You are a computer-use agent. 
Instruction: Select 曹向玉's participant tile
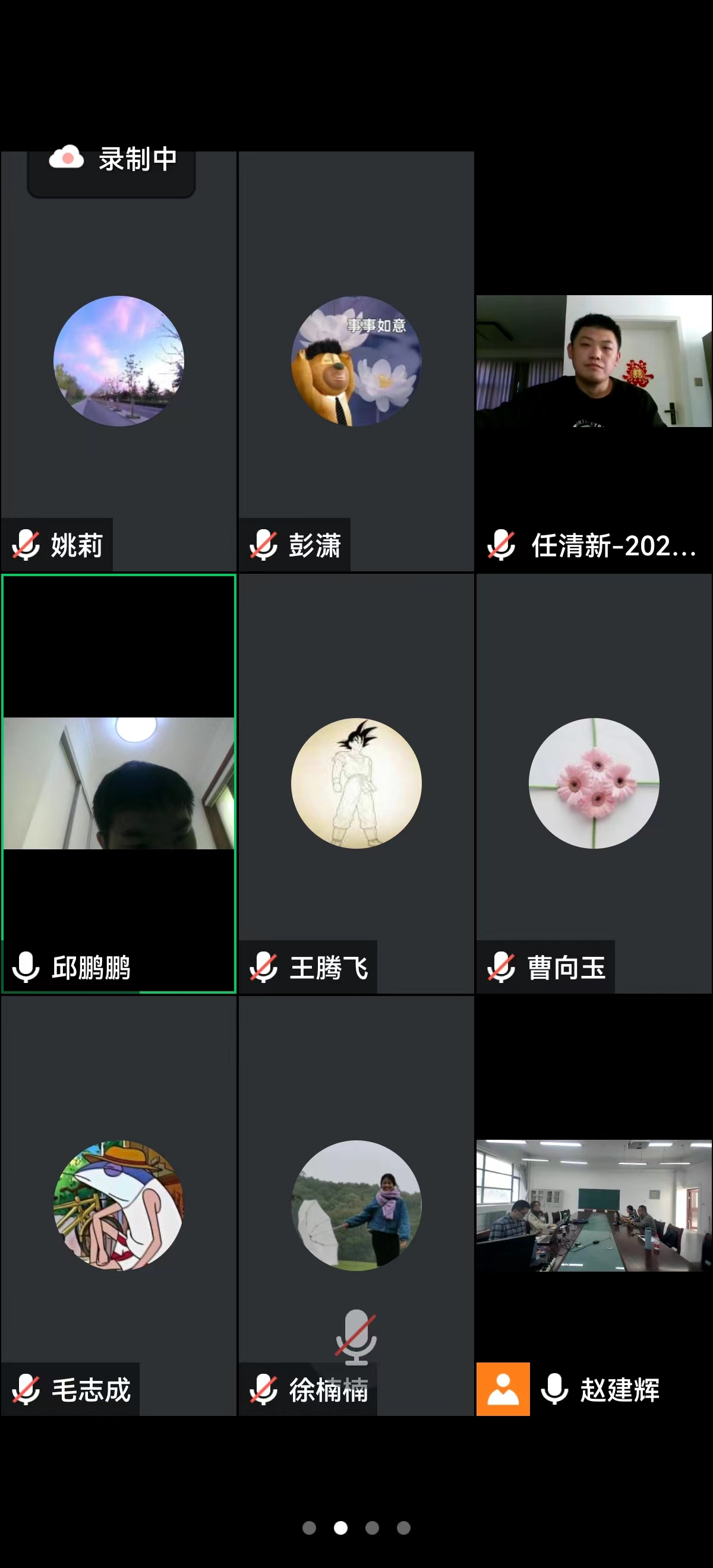(594, 783)
